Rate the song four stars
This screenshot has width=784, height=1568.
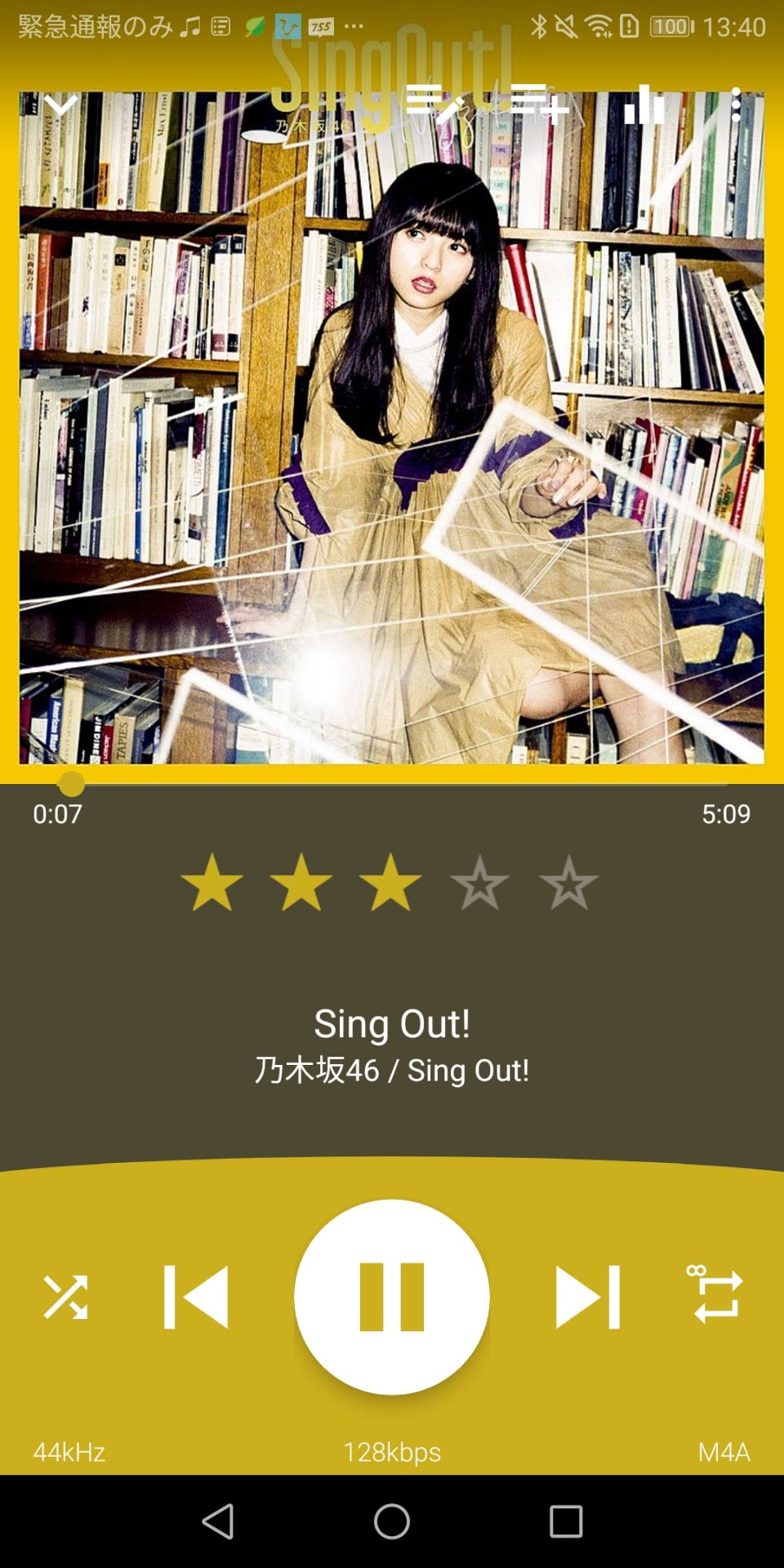coord(479,883)
